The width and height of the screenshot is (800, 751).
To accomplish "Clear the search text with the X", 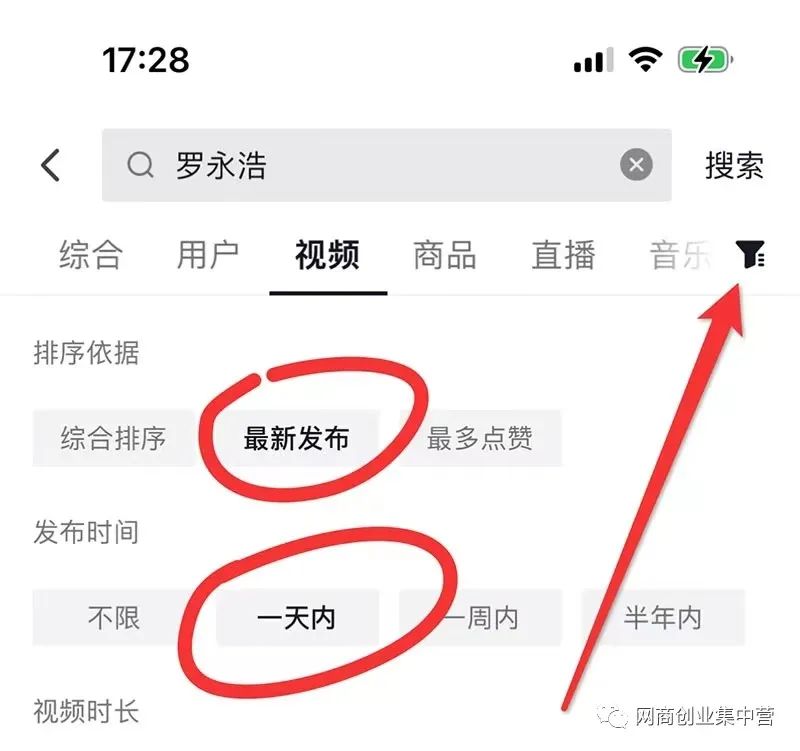I will [x=636, y=165].
